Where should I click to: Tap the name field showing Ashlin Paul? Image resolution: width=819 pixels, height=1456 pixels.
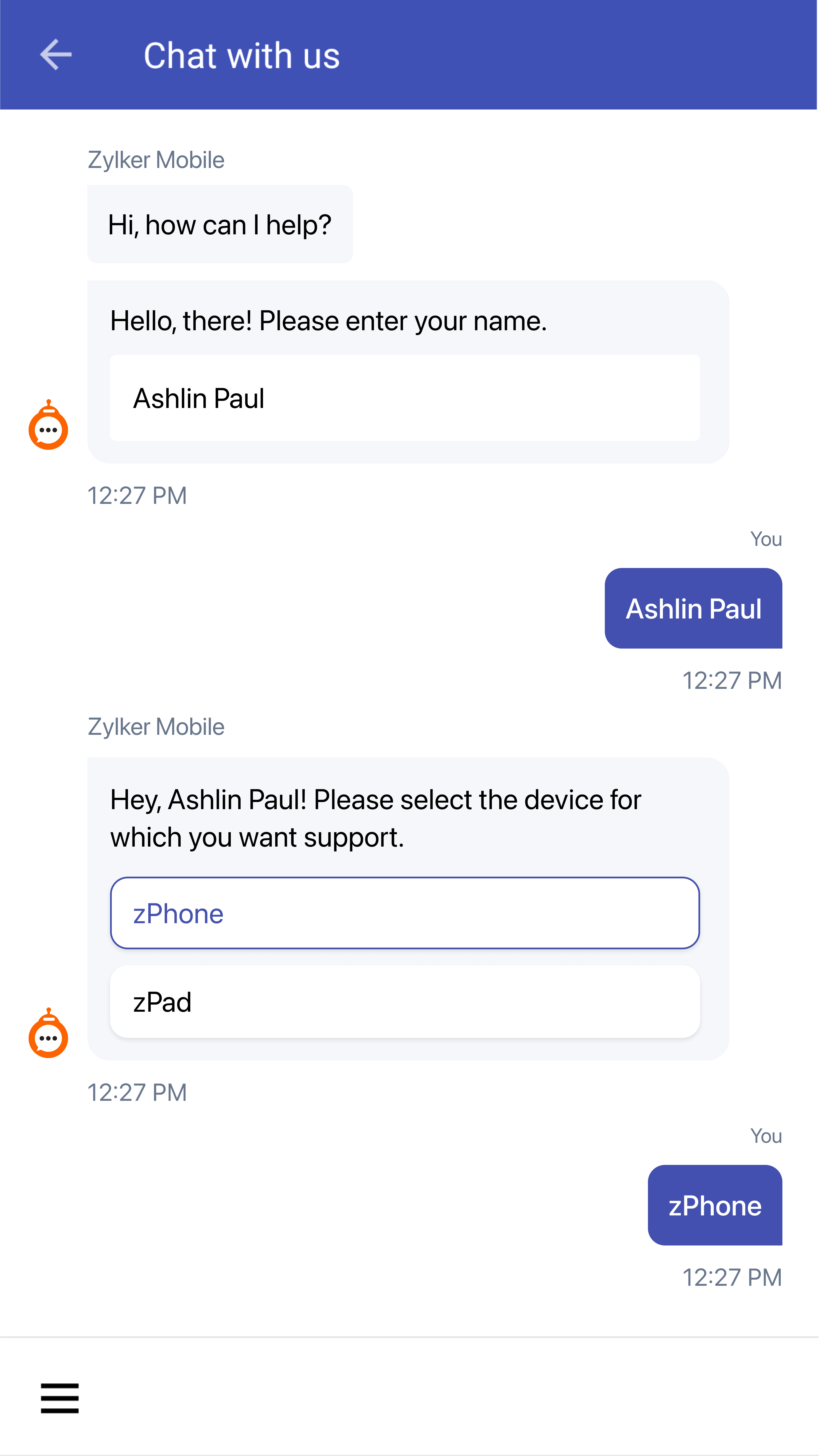[x=405, y=398]
